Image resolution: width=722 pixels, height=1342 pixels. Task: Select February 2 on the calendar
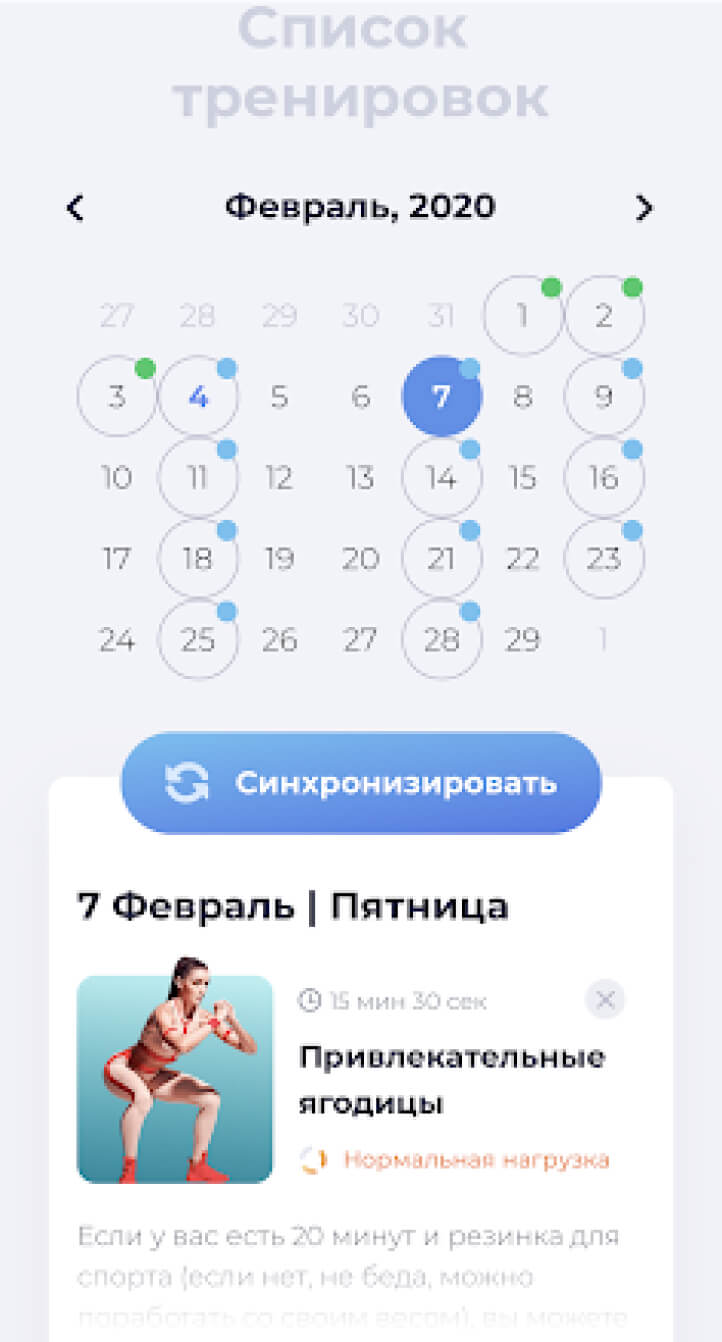603,317
